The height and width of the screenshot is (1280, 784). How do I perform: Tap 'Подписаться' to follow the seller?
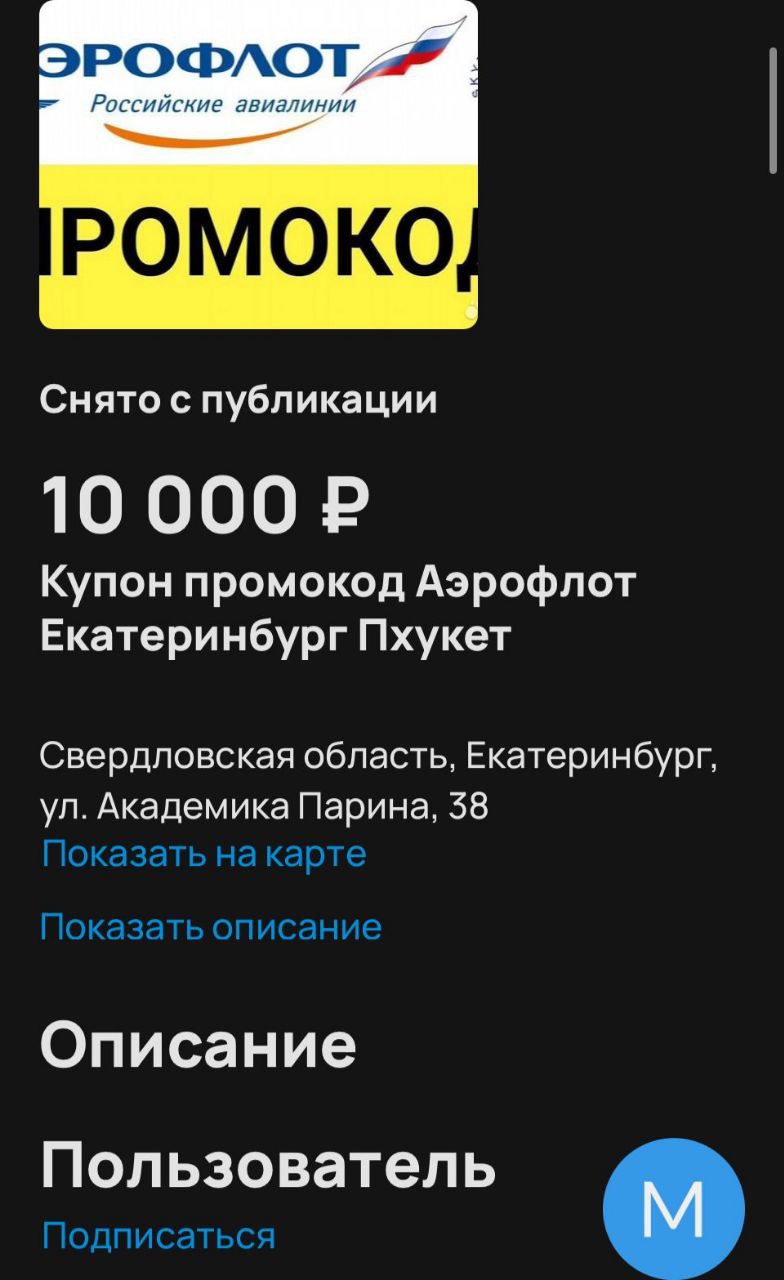(x=158, y=1236)
